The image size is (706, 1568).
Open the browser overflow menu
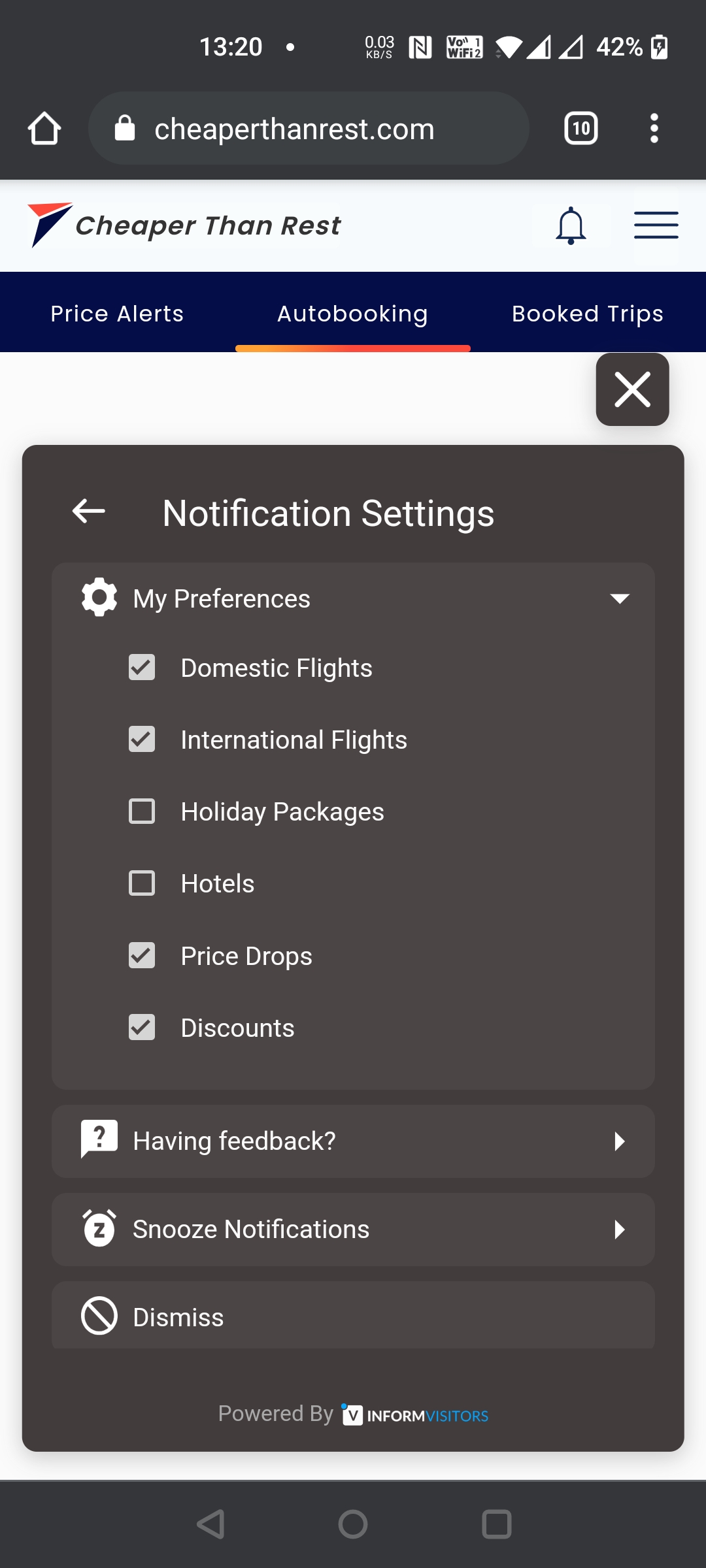pyautogui.click(x=654, y=129)
